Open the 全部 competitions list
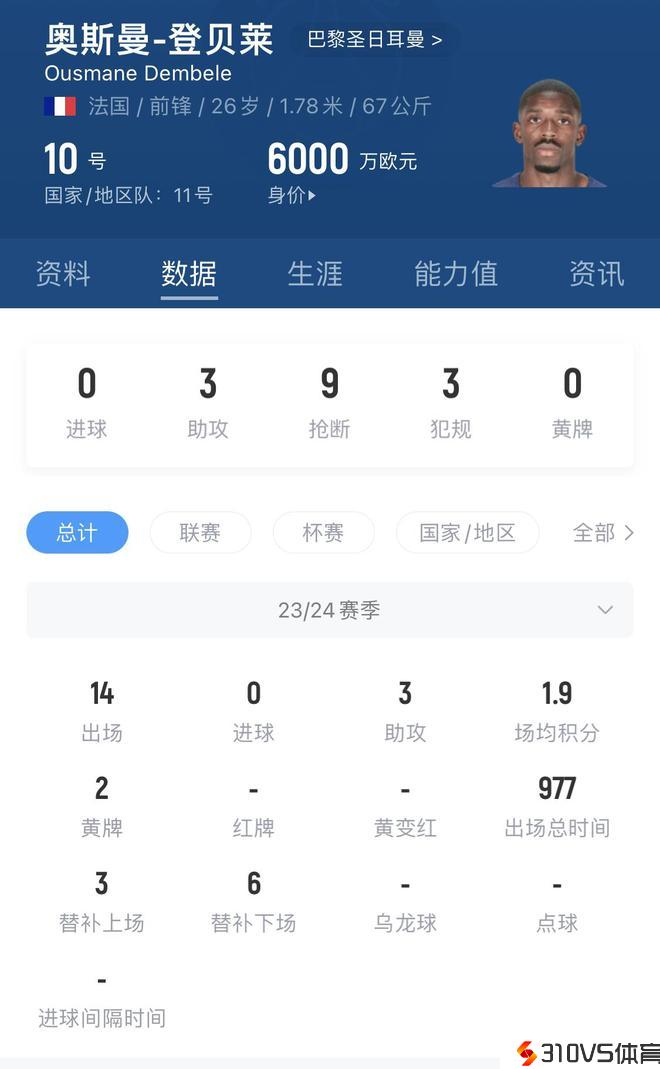The height and width of the screenshot is (1069, 660). pos(602,533)
